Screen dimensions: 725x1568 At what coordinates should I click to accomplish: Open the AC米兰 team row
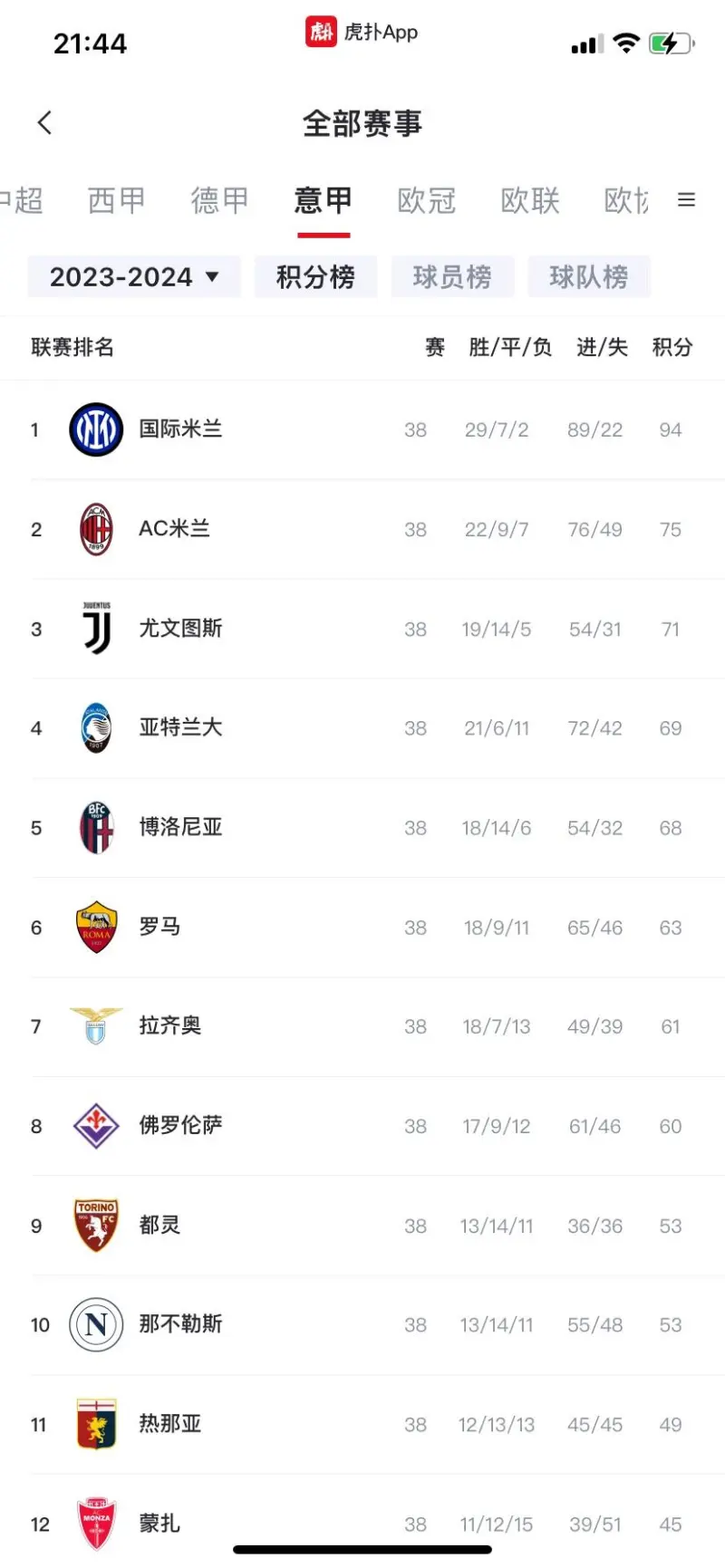tap(362, 529)
